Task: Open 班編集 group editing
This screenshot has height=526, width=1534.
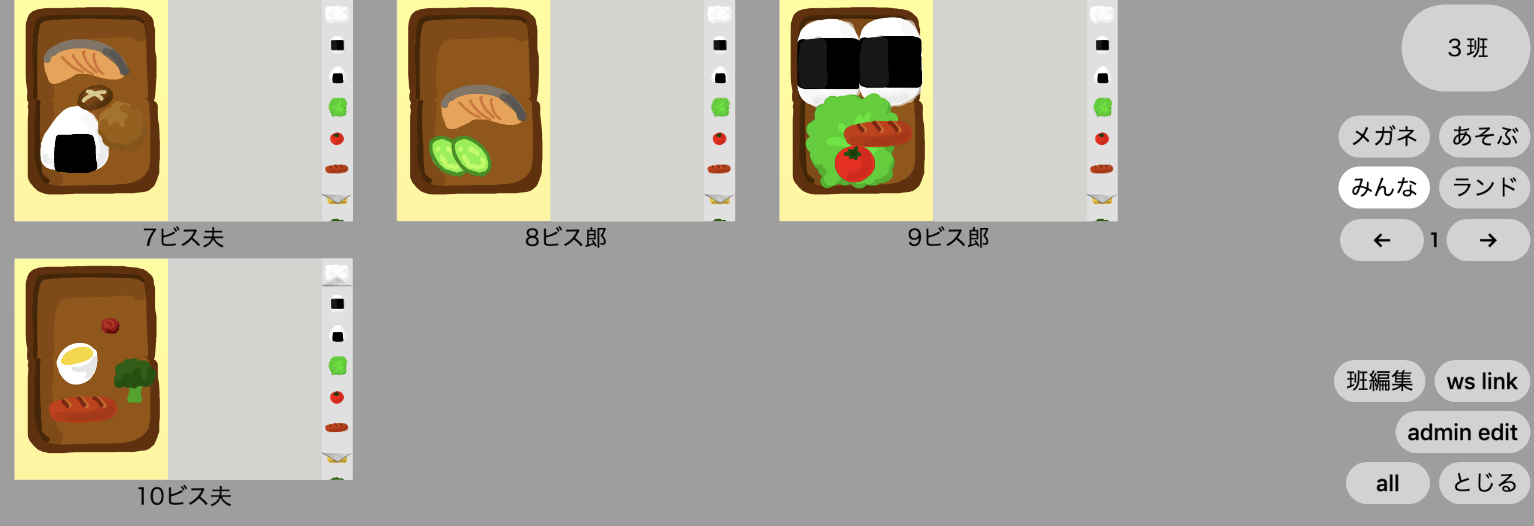Action: tap(1379, 381)
